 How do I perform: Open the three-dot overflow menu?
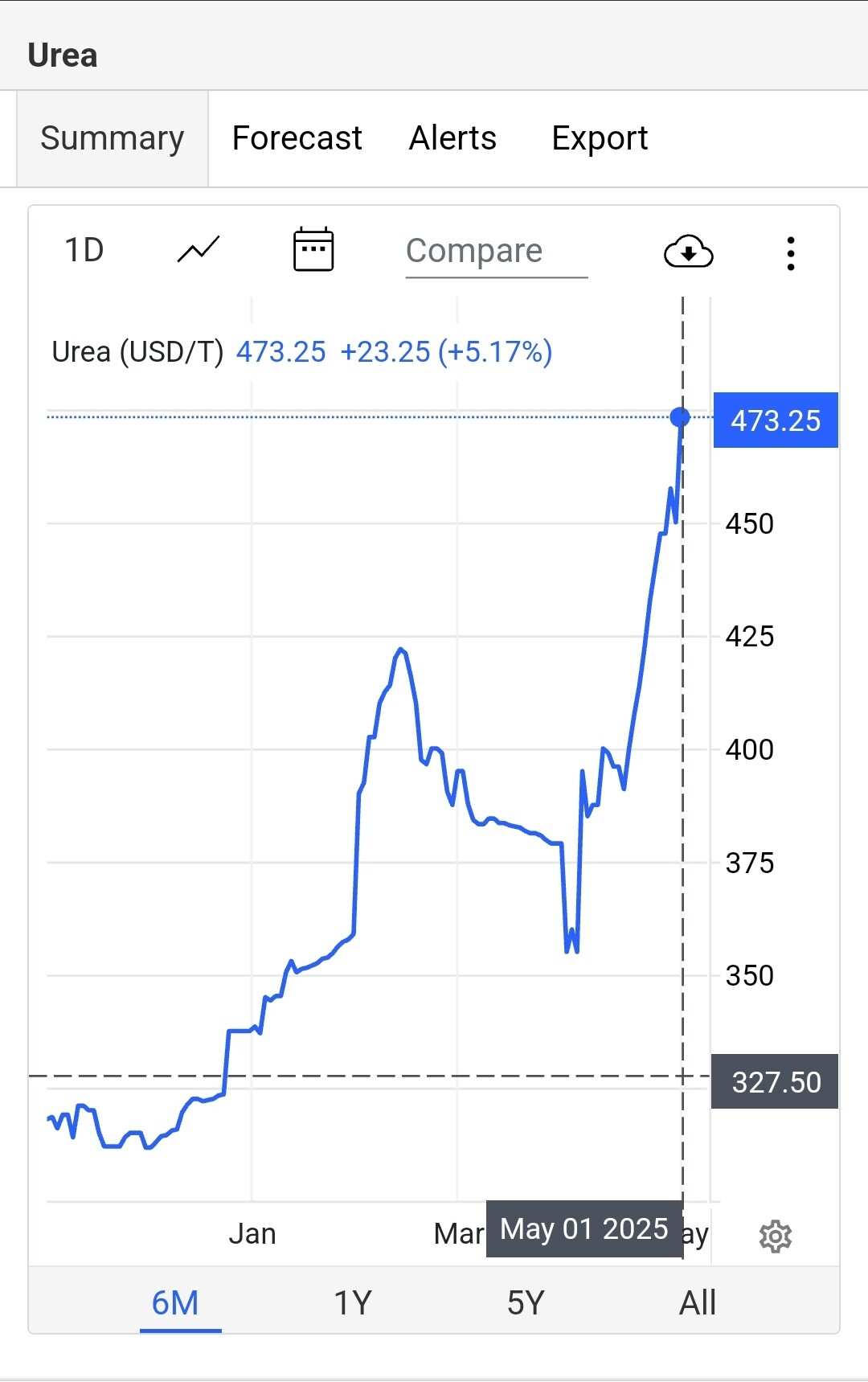(x=791, y=253)
